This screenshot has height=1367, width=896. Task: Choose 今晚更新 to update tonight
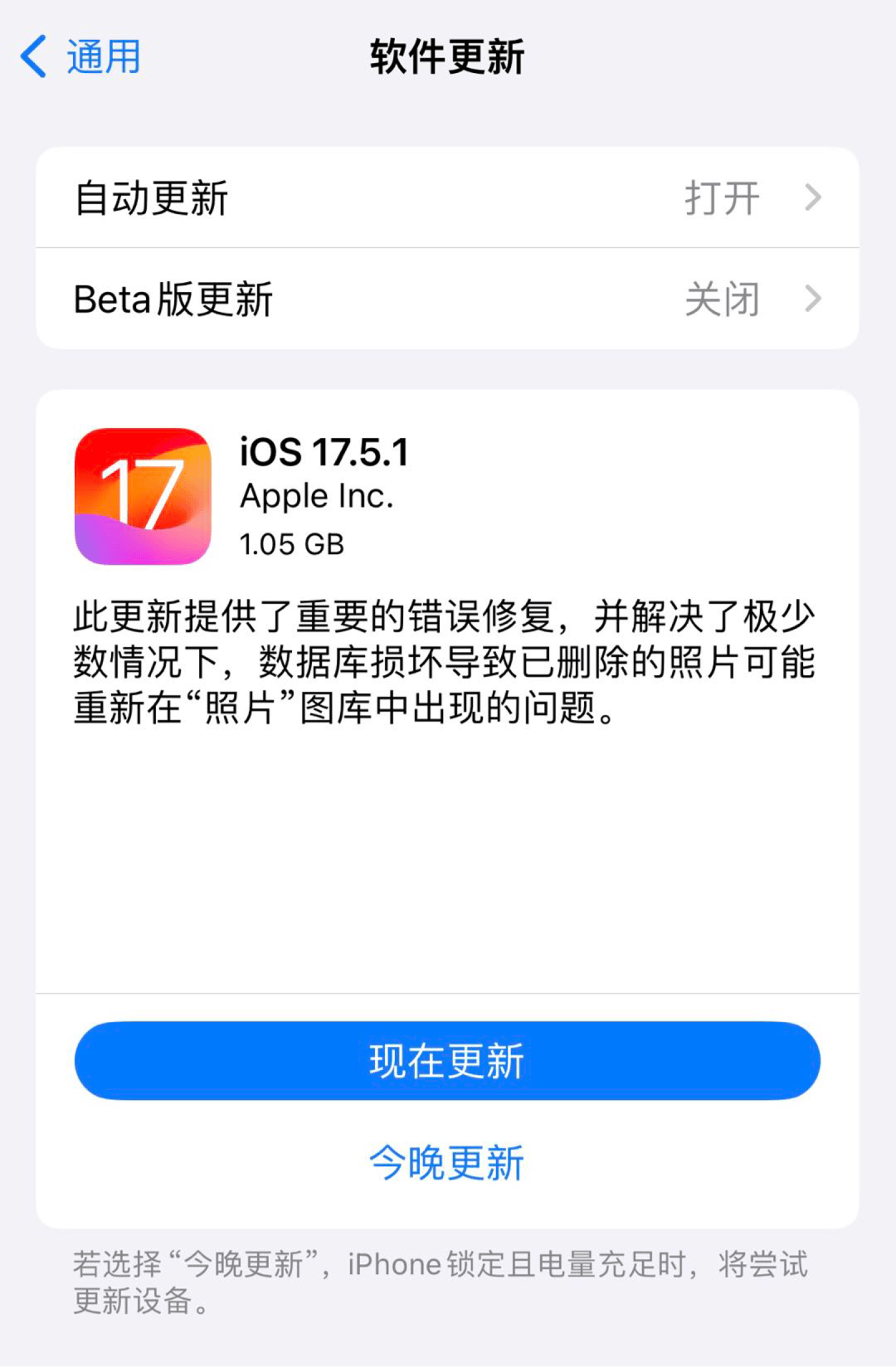(447, 1162)
